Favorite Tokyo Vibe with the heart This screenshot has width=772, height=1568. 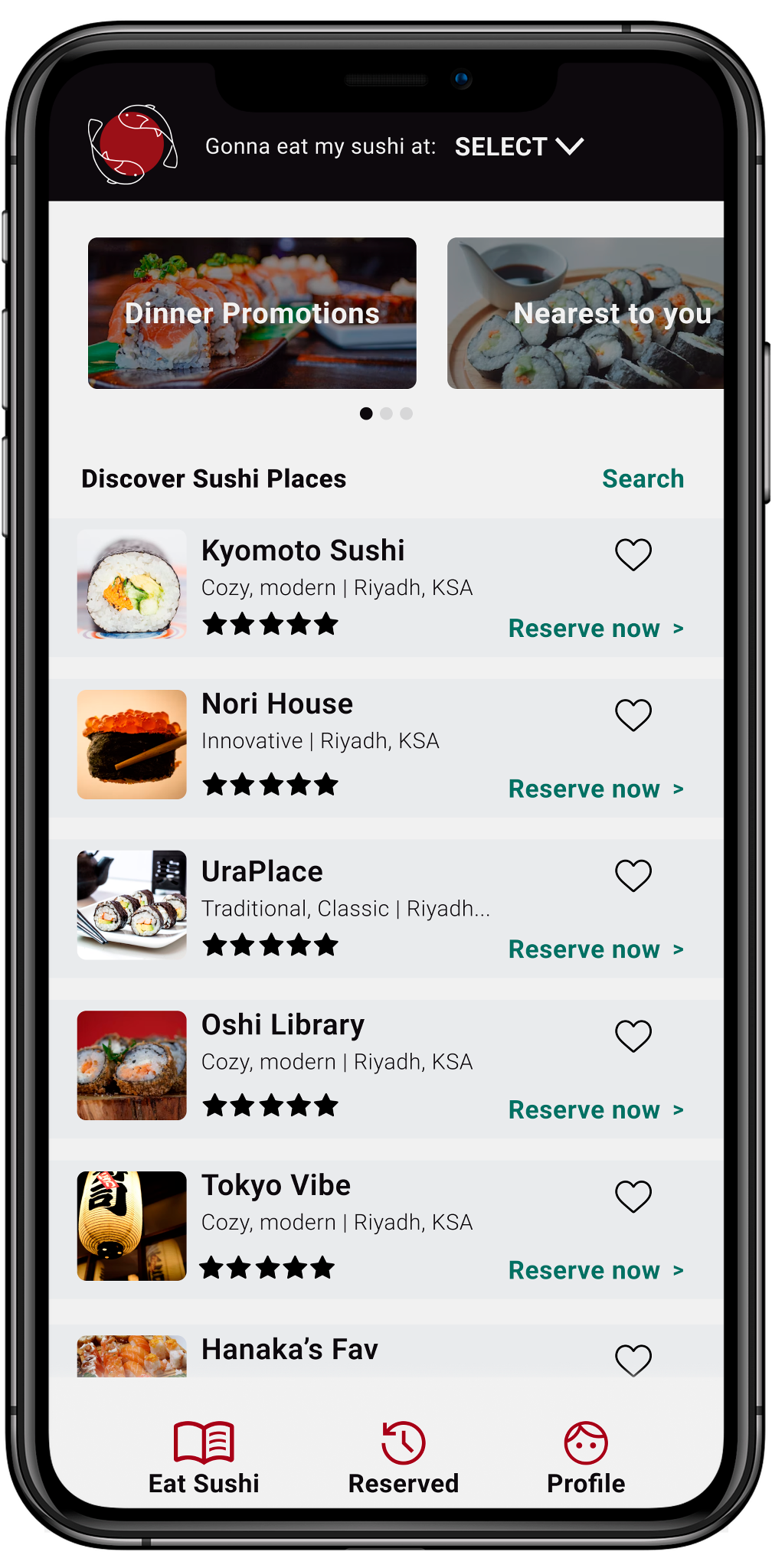(x=633, y=1196)
